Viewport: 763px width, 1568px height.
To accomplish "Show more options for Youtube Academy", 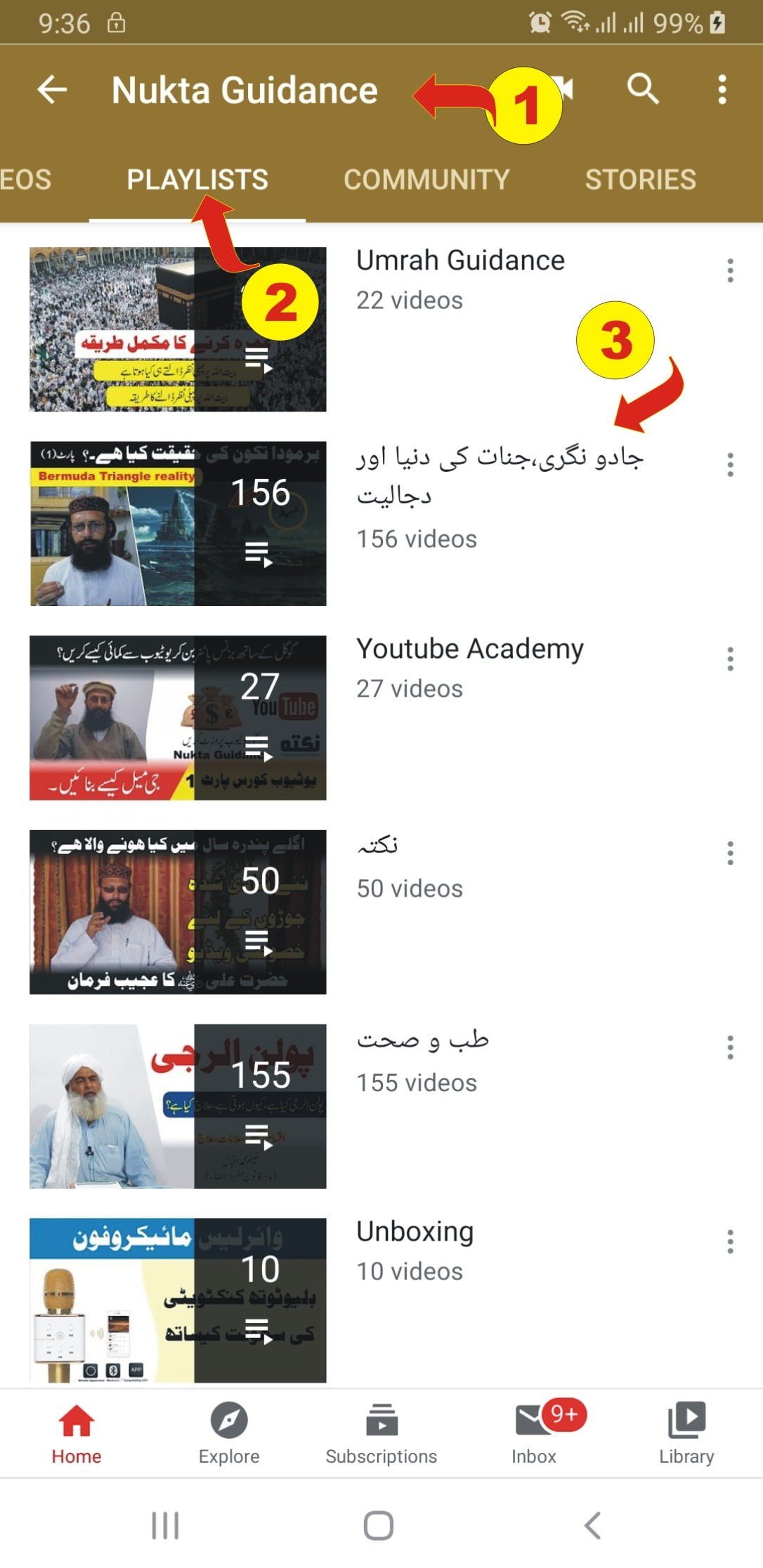I will 730,659.
